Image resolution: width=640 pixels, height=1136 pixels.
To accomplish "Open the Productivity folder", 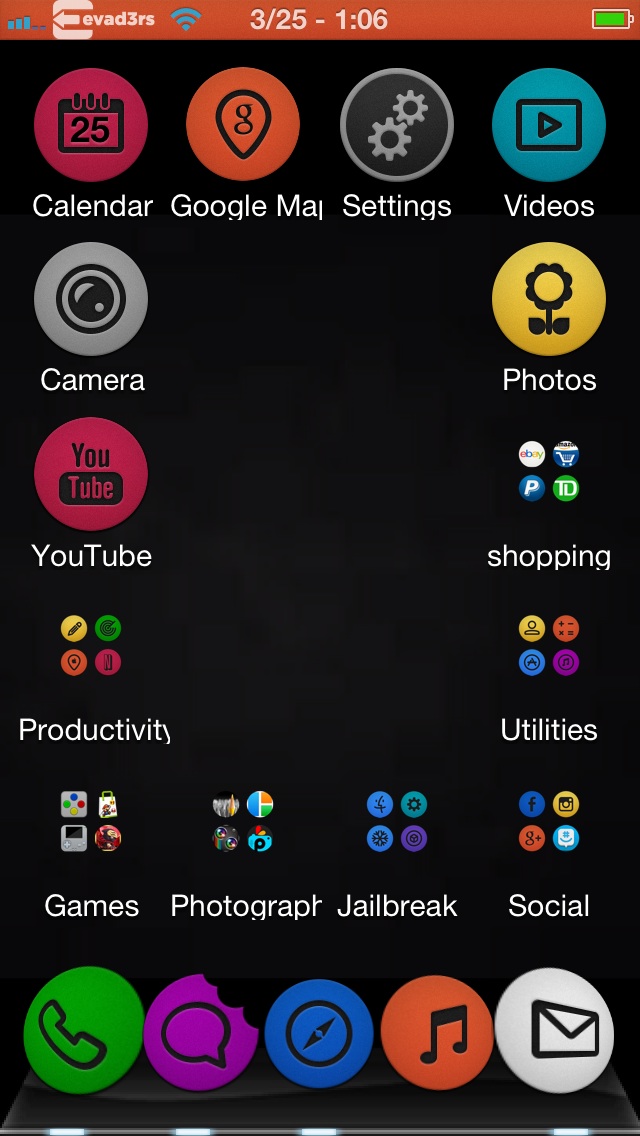I will pos(91,646).
